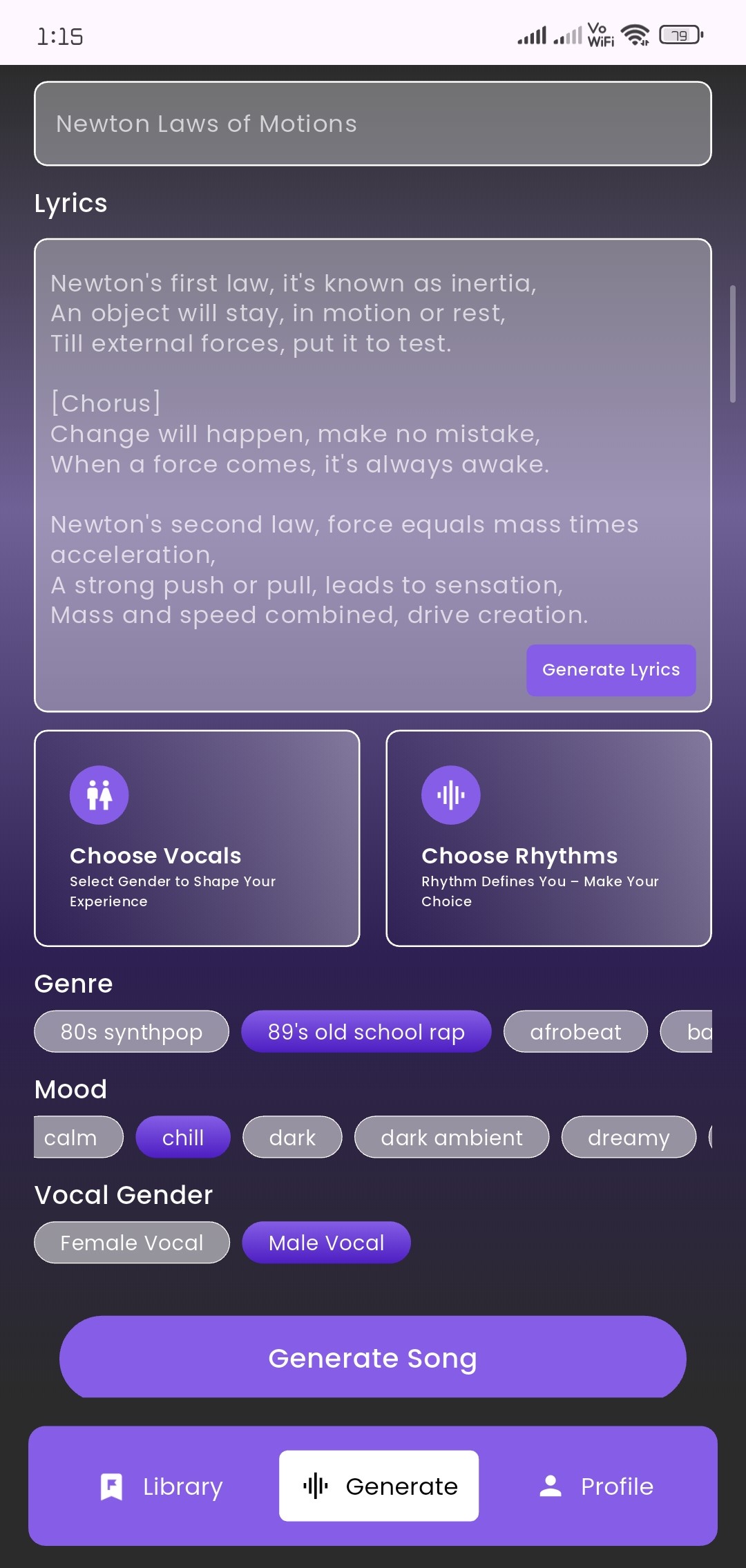Image resolution: width=746 pixels, height=1568 pixels.
Task: Select the dark mood chip
Action: coord(292,1137)
